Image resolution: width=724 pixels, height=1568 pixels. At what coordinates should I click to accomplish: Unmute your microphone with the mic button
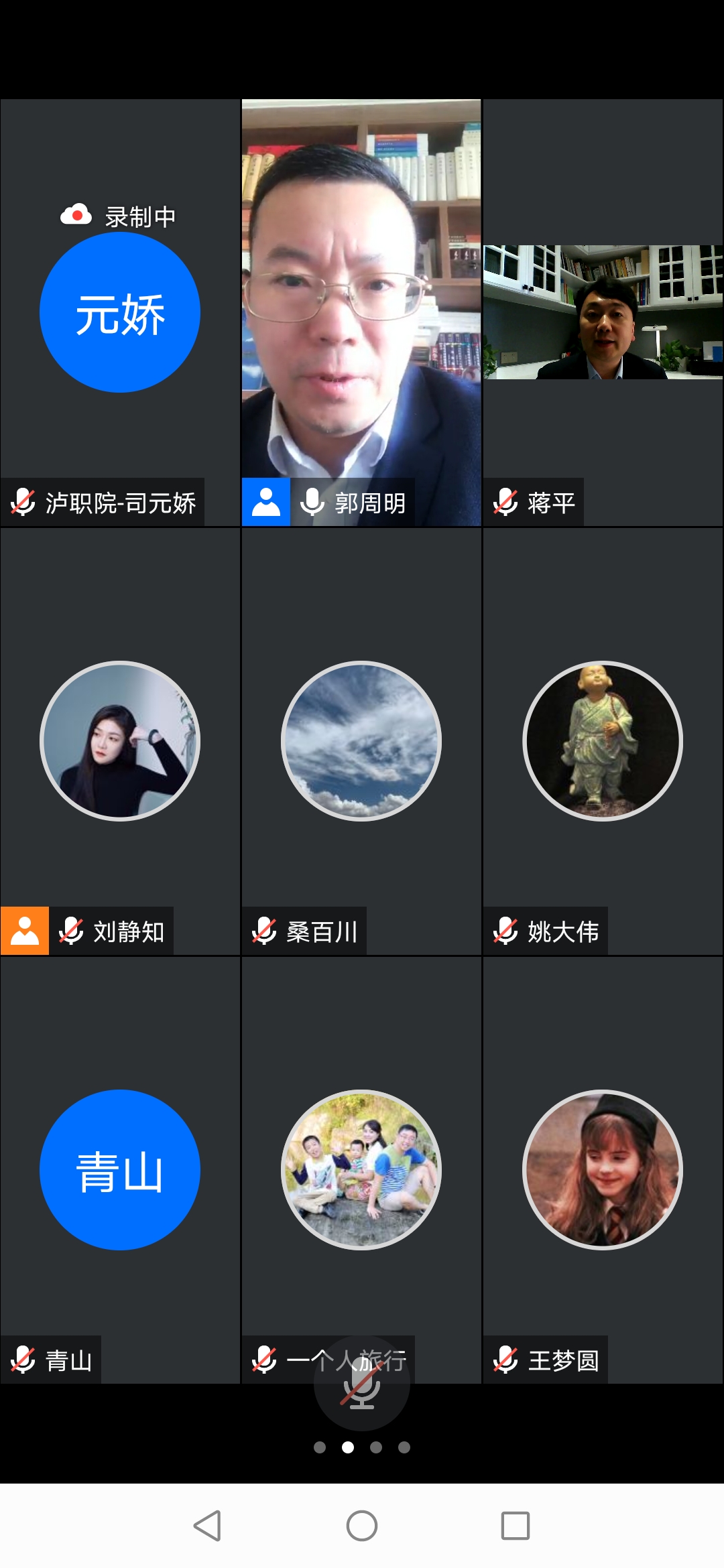click(x=361, y=1384)
